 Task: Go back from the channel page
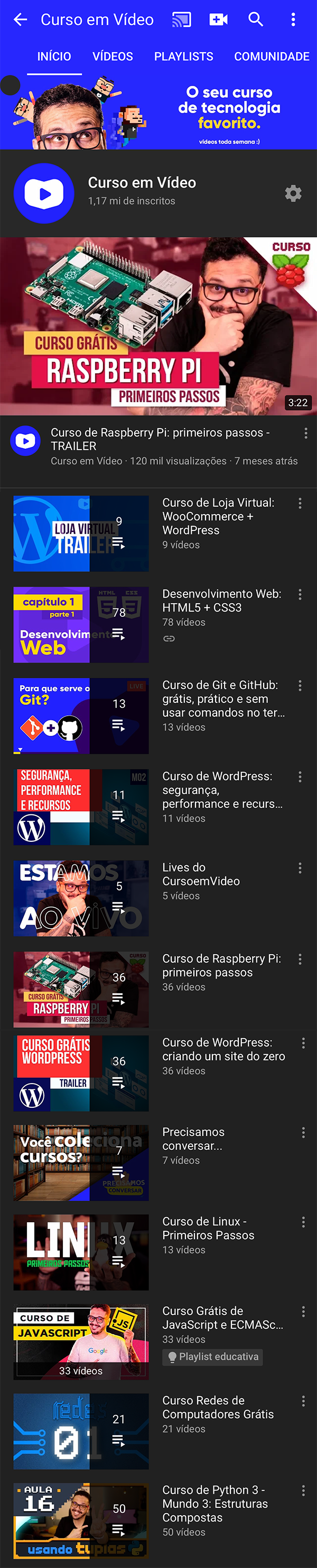[20, 20]
